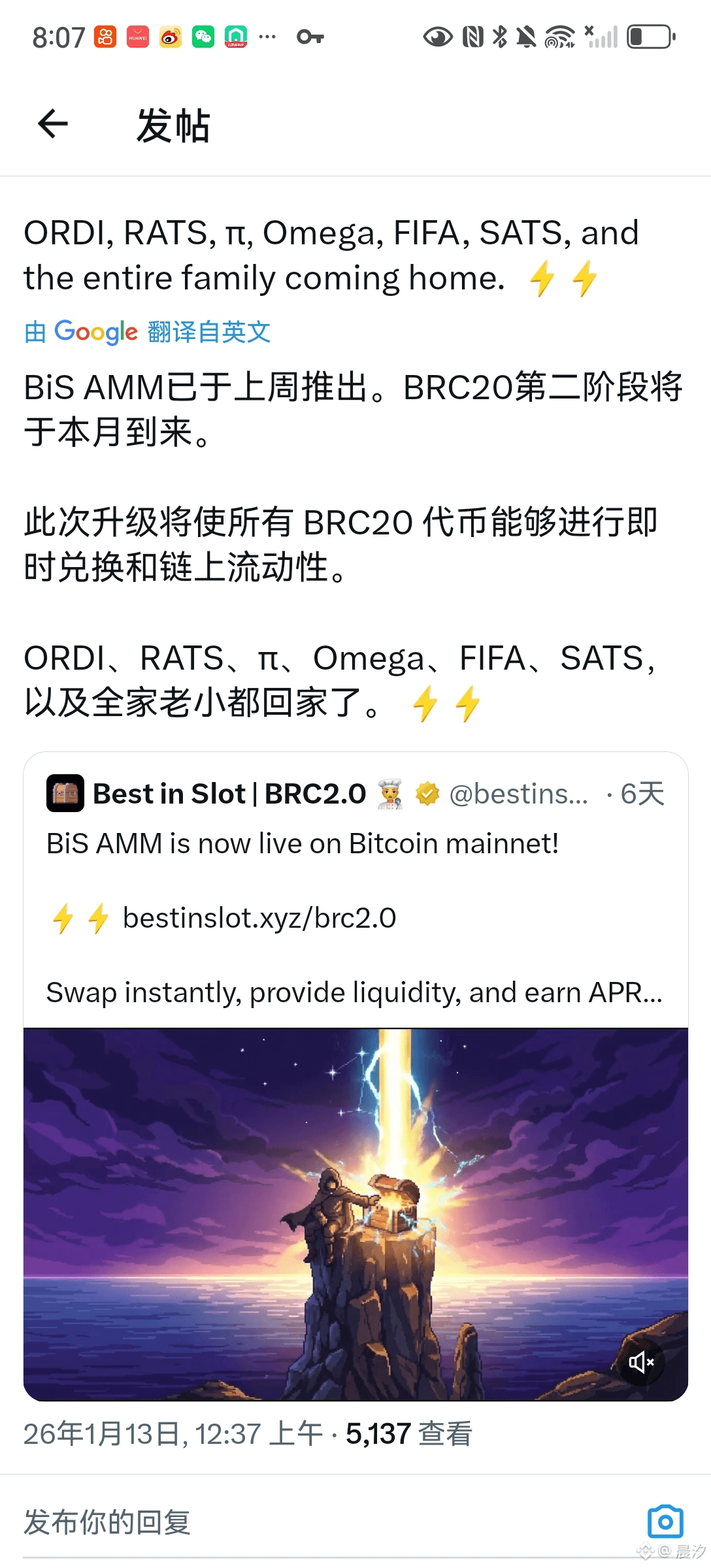
Task: Tap the 发帖 header title
Action: coord(173,126)
